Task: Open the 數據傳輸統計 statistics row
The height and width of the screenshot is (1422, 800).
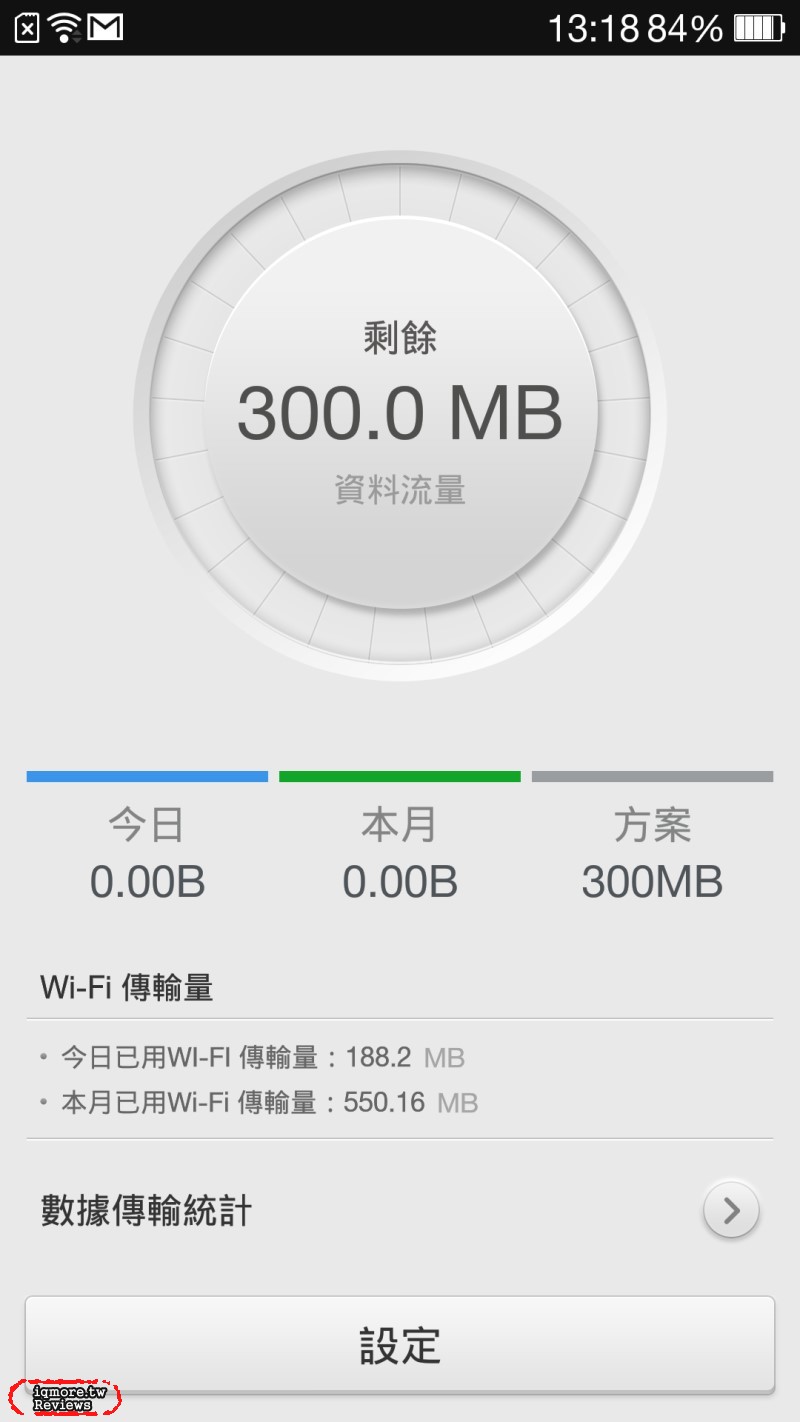Action: coord(400,1210)
